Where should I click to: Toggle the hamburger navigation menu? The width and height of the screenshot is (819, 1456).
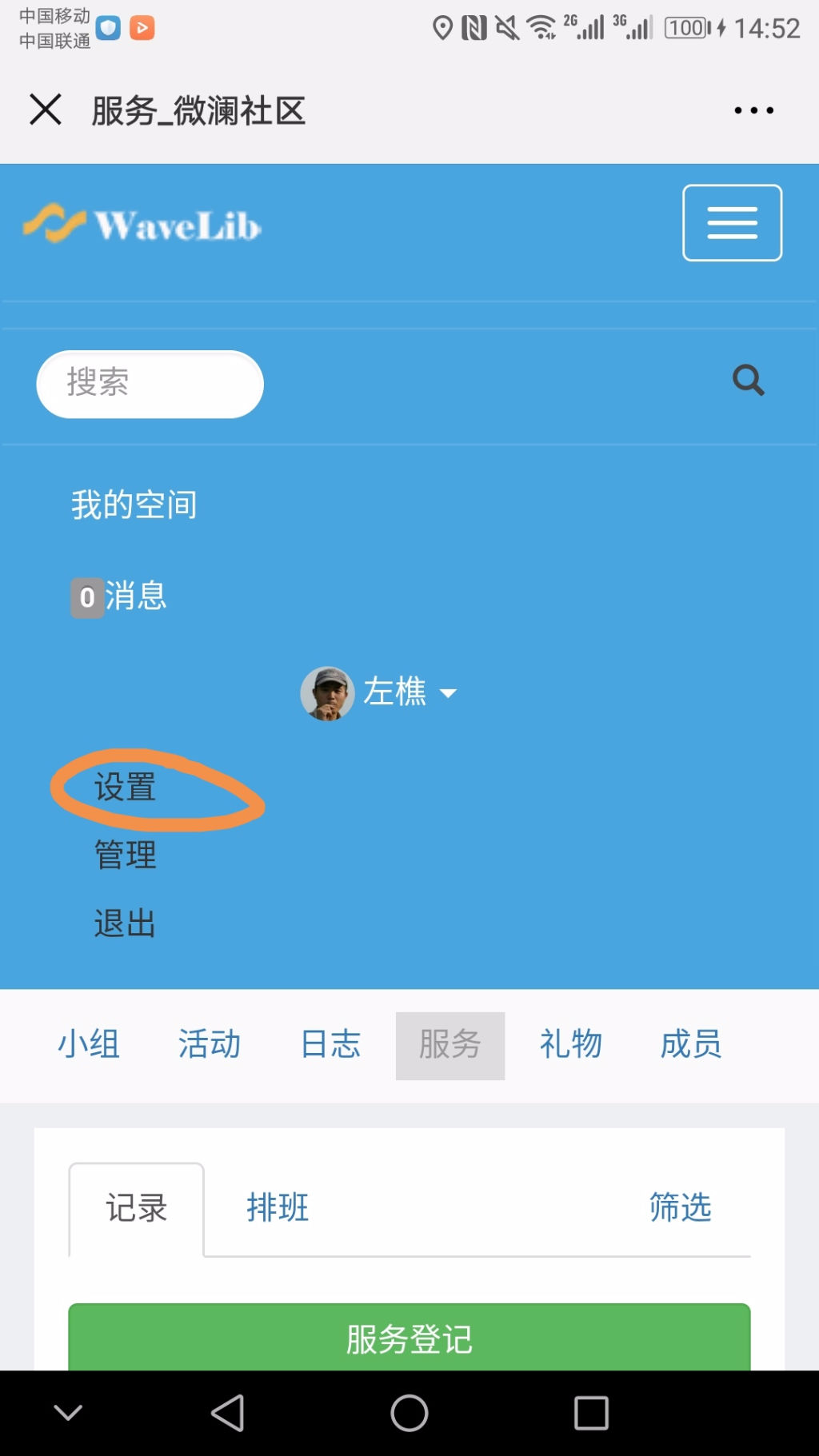[x=732, y=223]
